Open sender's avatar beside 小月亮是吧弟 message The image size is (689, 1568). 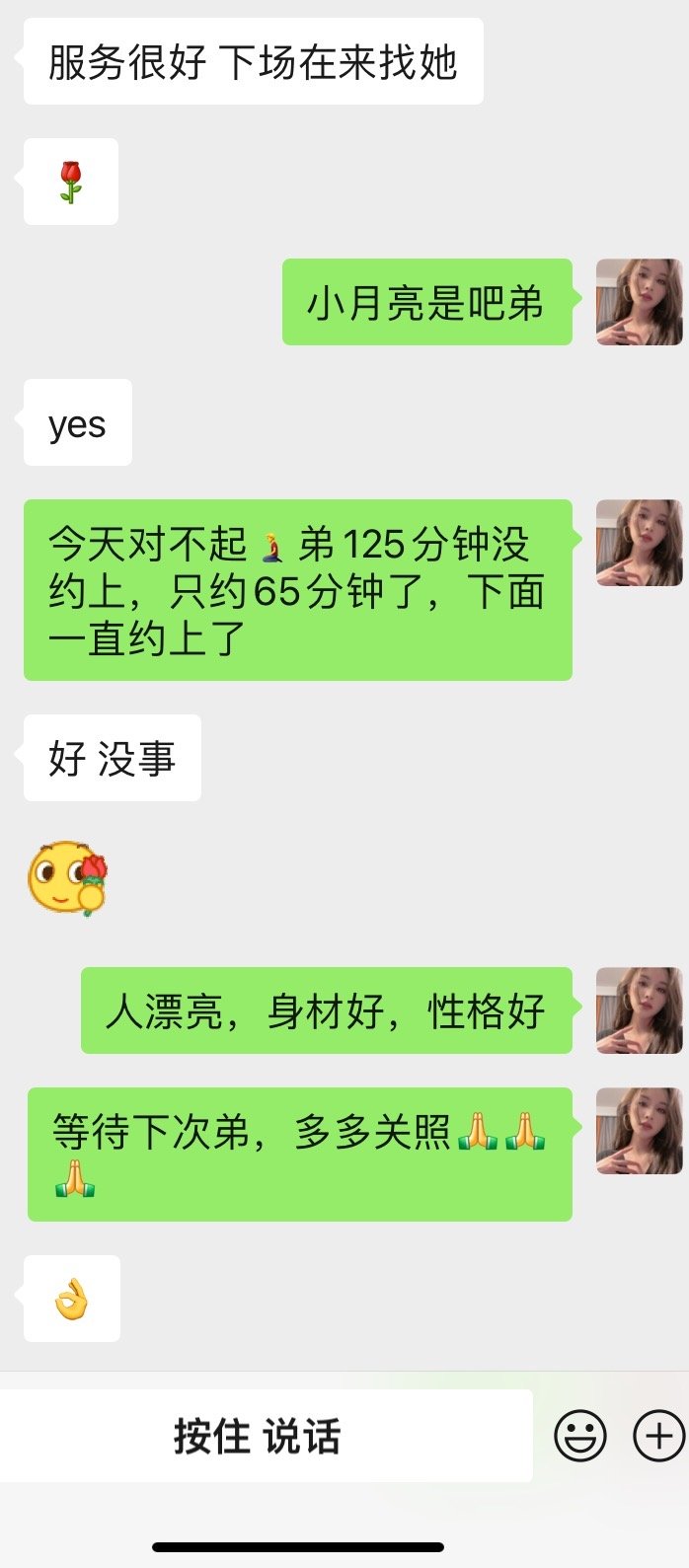639,302
